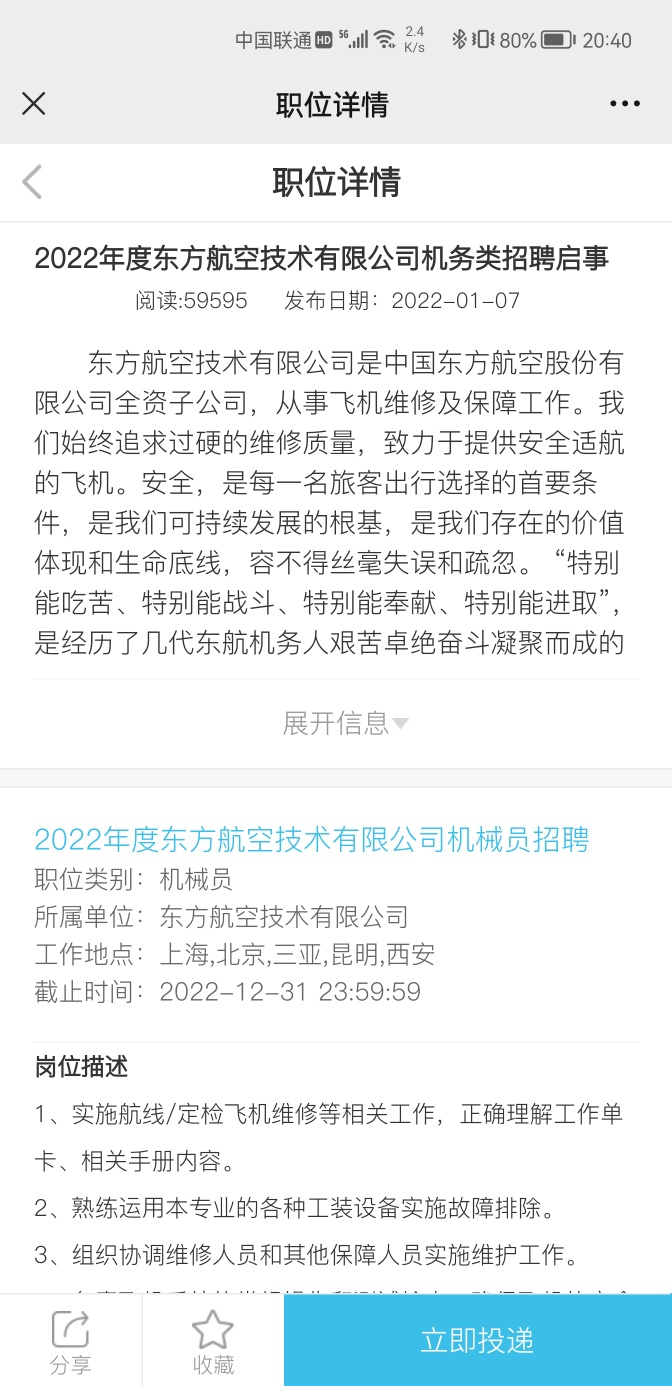Screen dimensions: 672x1386
Task: Close the page with the X icon
Action: point(34,104)
